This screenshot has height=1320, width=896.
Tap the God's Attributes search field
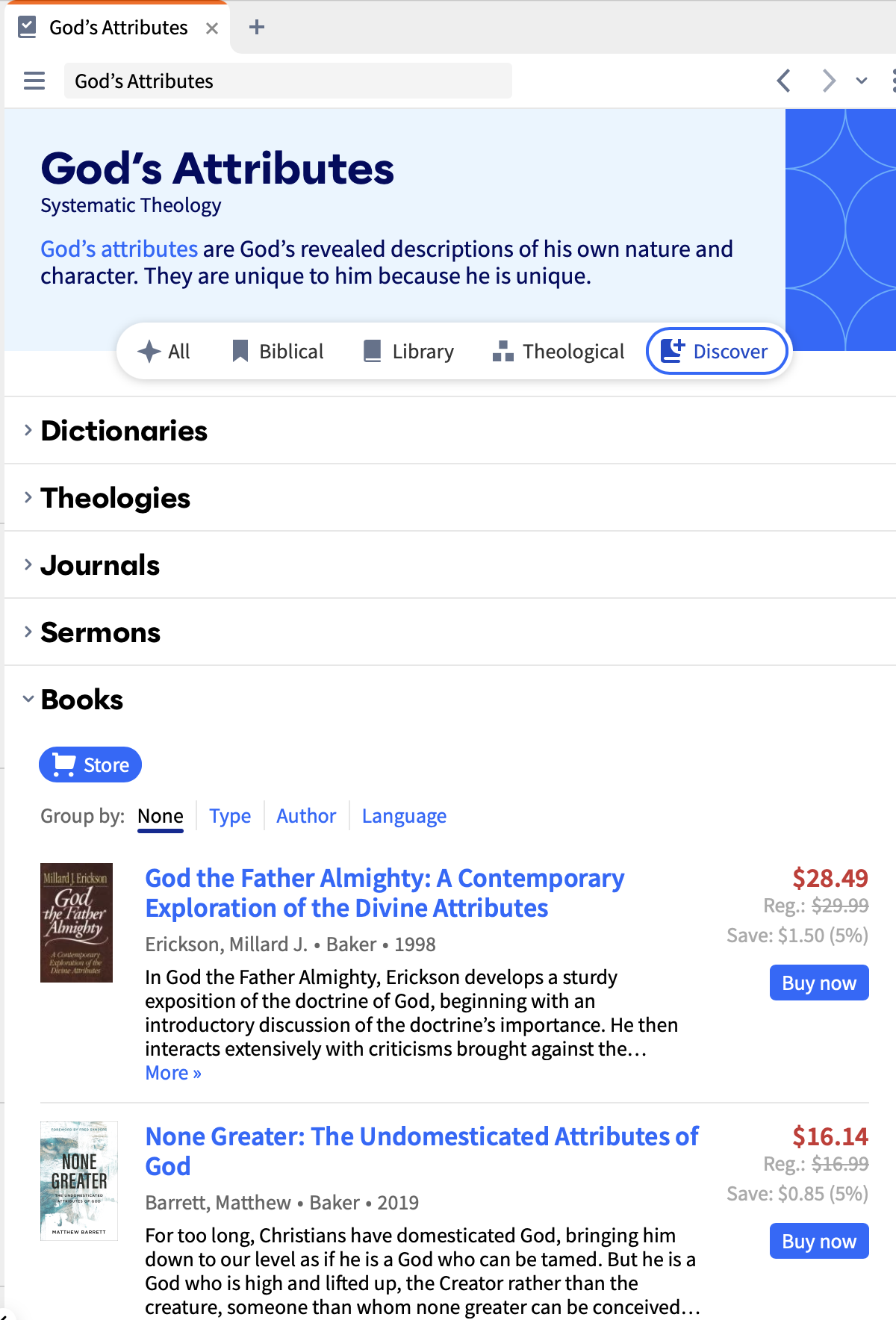(287, 81)
